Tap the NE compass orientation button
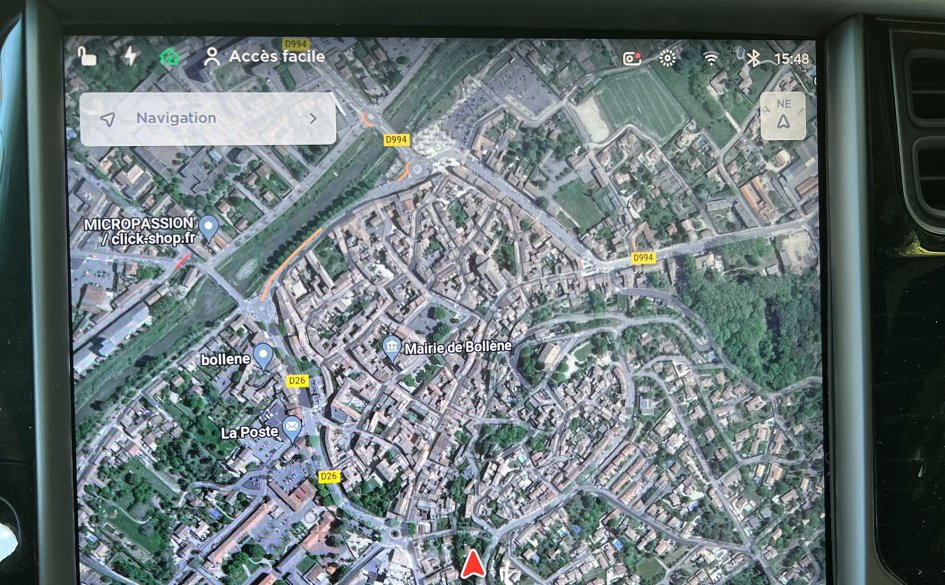The image size is (945, 585). (x=782, y=116)
